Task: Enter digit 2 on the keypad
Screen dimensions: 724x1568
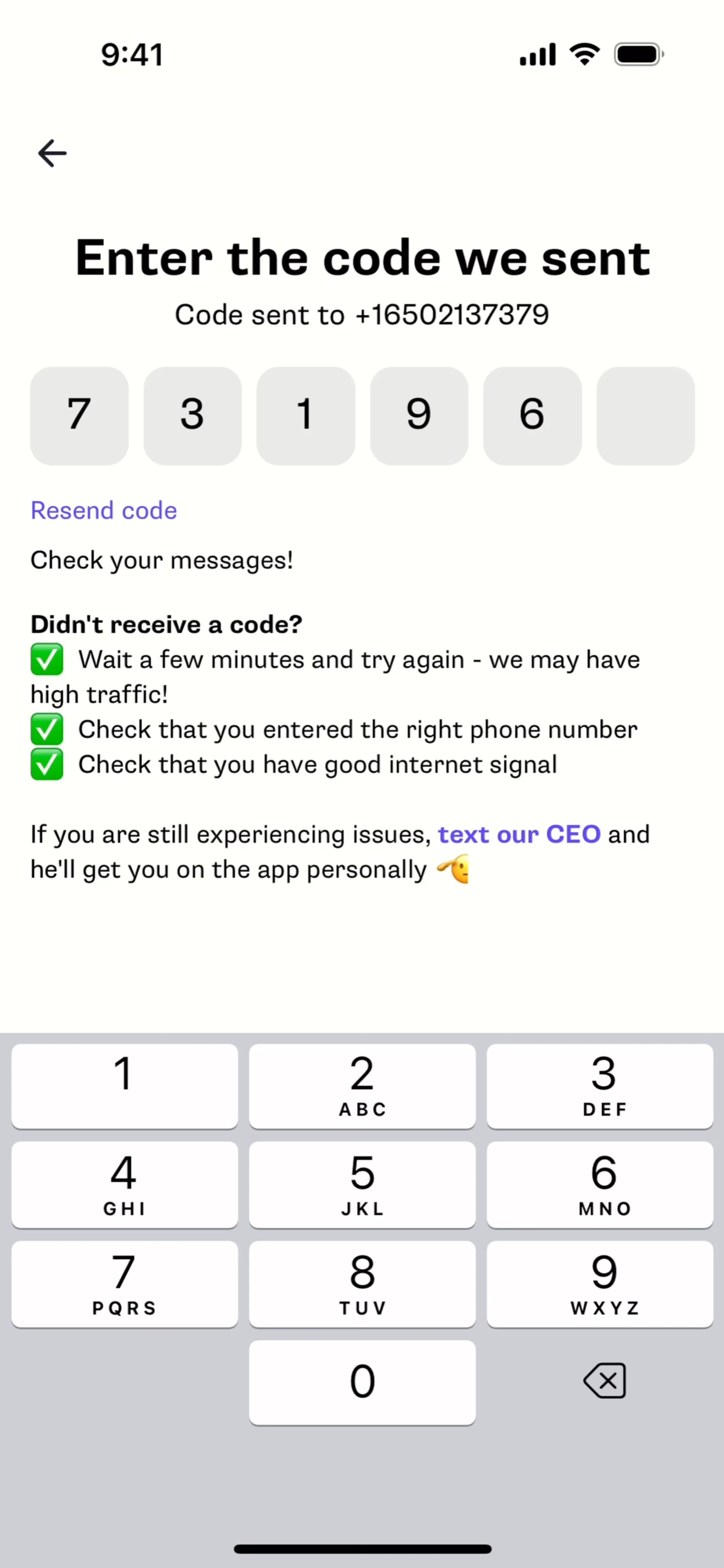Action: (362, 1086)
